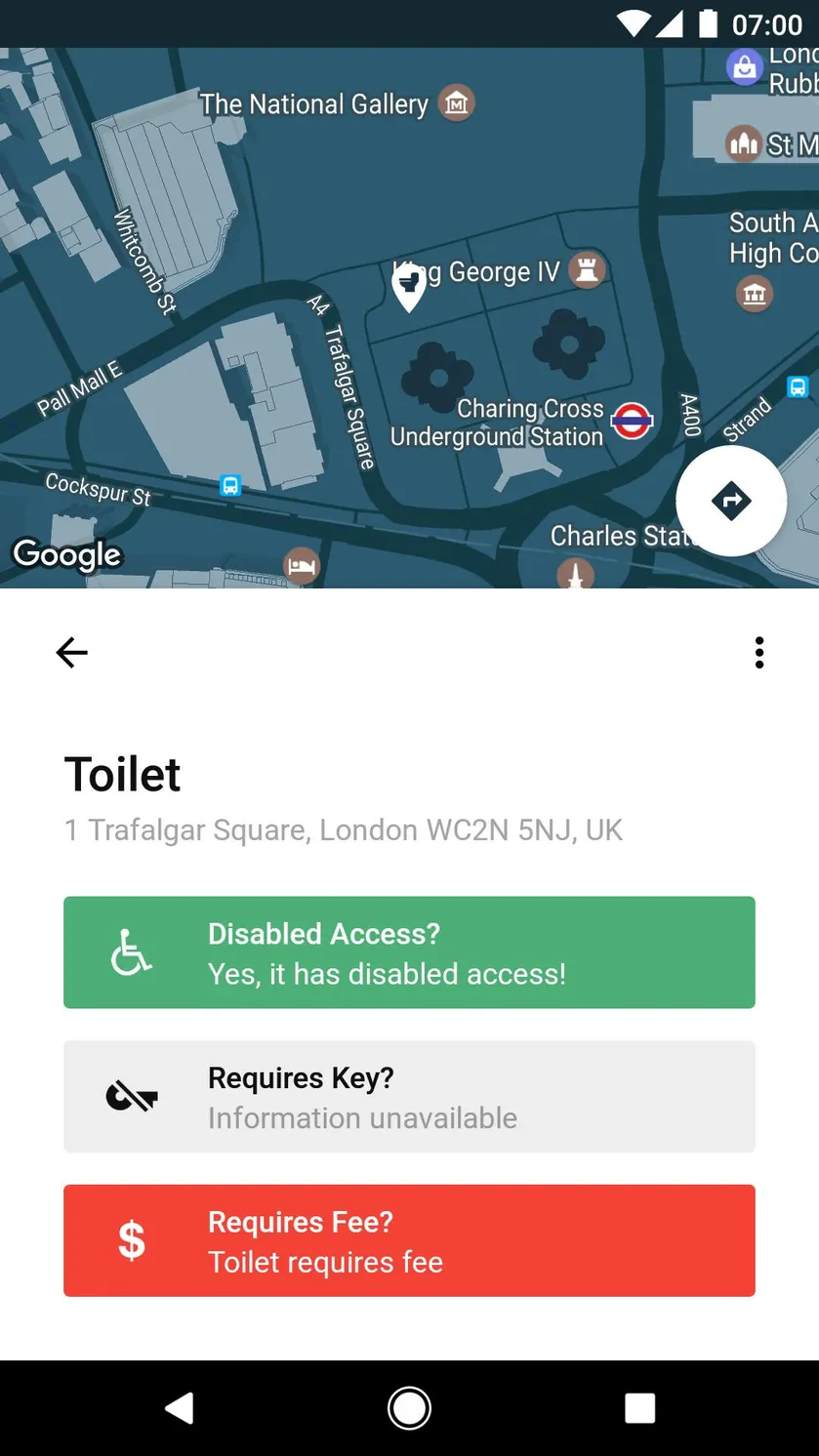Open the Disabled Access card

(x=409, y=952)
